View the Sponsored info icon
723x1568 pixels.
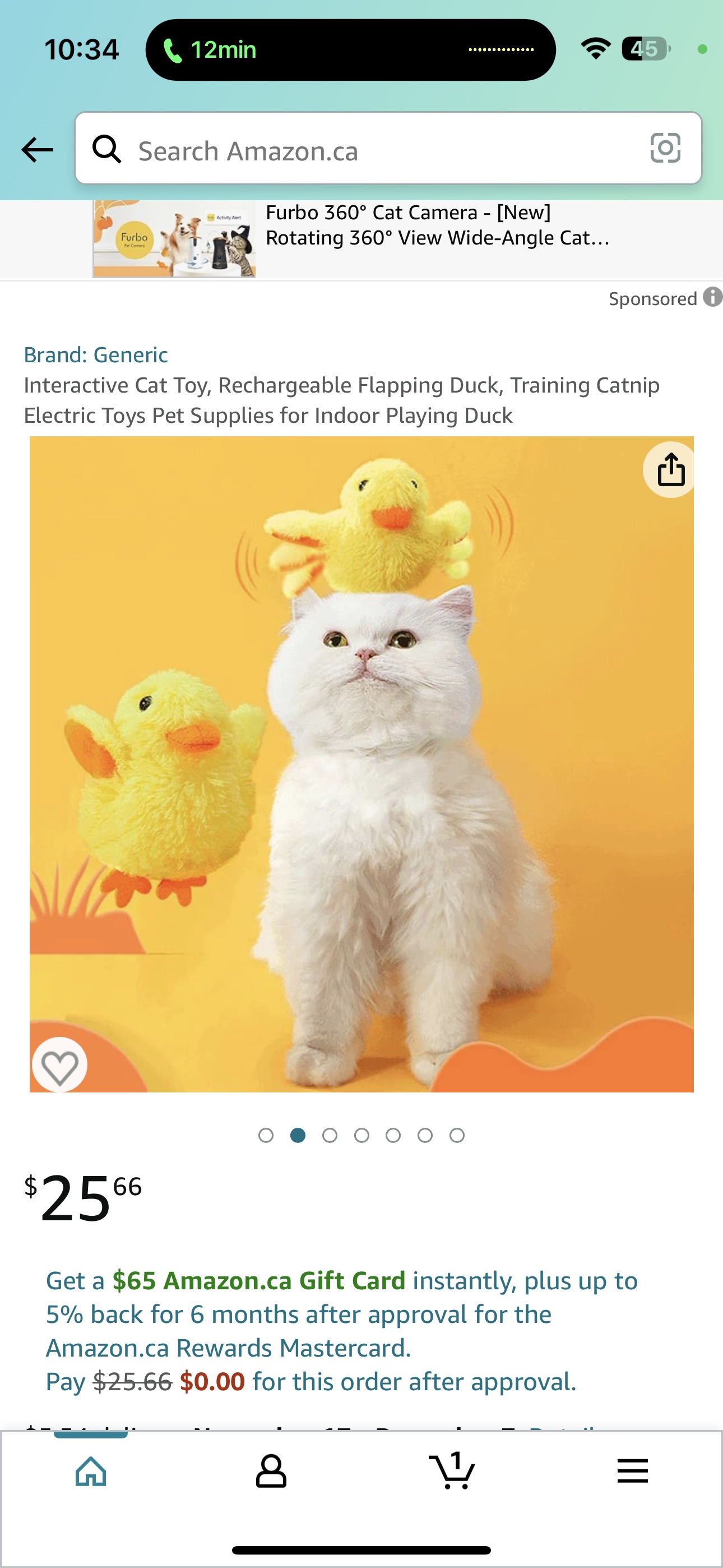(712, 298)
